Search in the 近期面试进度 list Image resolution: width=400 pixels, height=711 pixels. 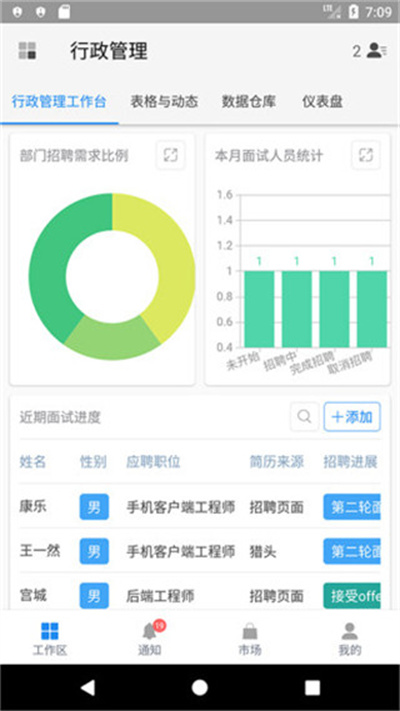[x=304, y=416]
